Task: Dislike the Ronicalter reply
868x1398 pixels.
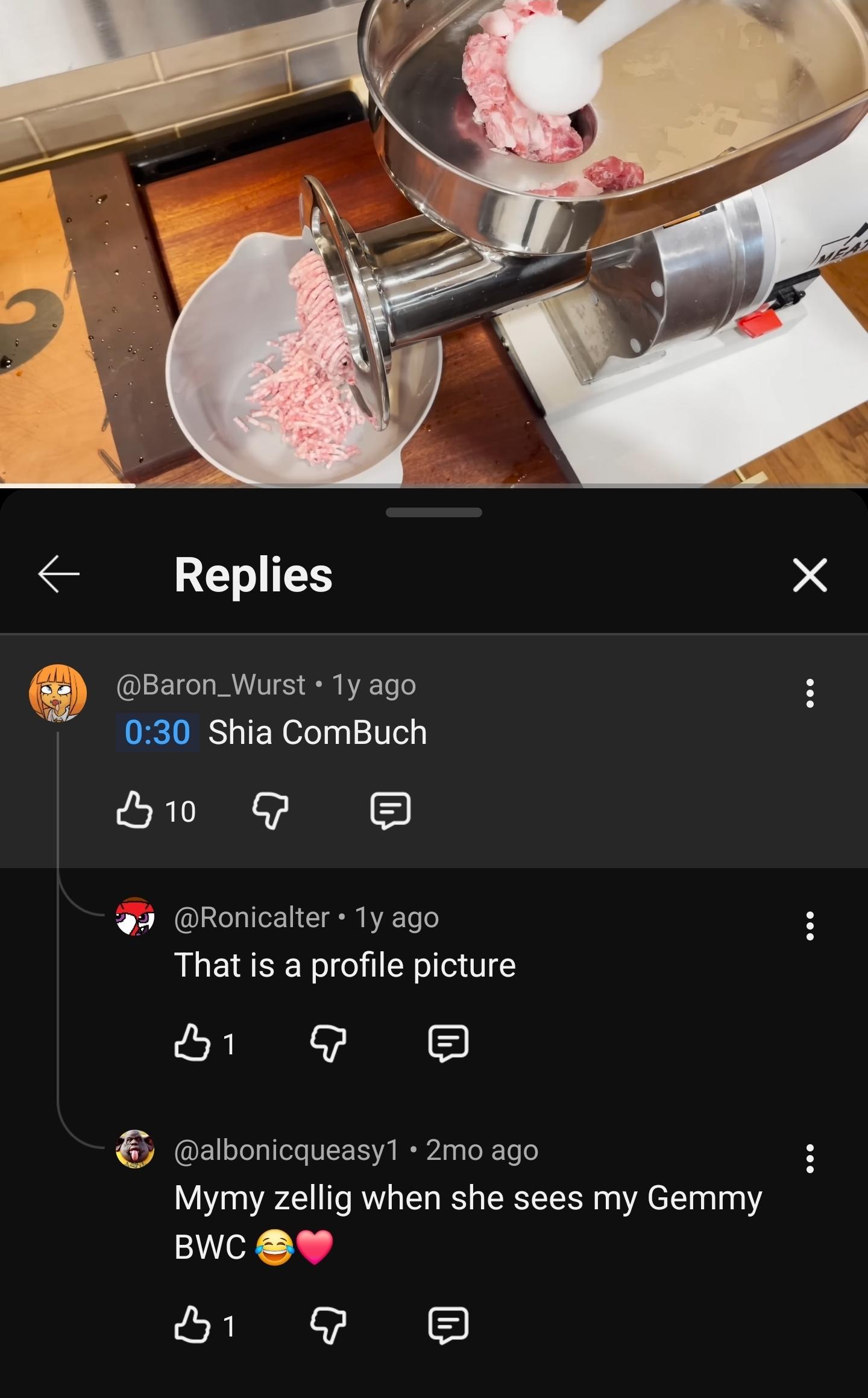Action: (328, 1043)
